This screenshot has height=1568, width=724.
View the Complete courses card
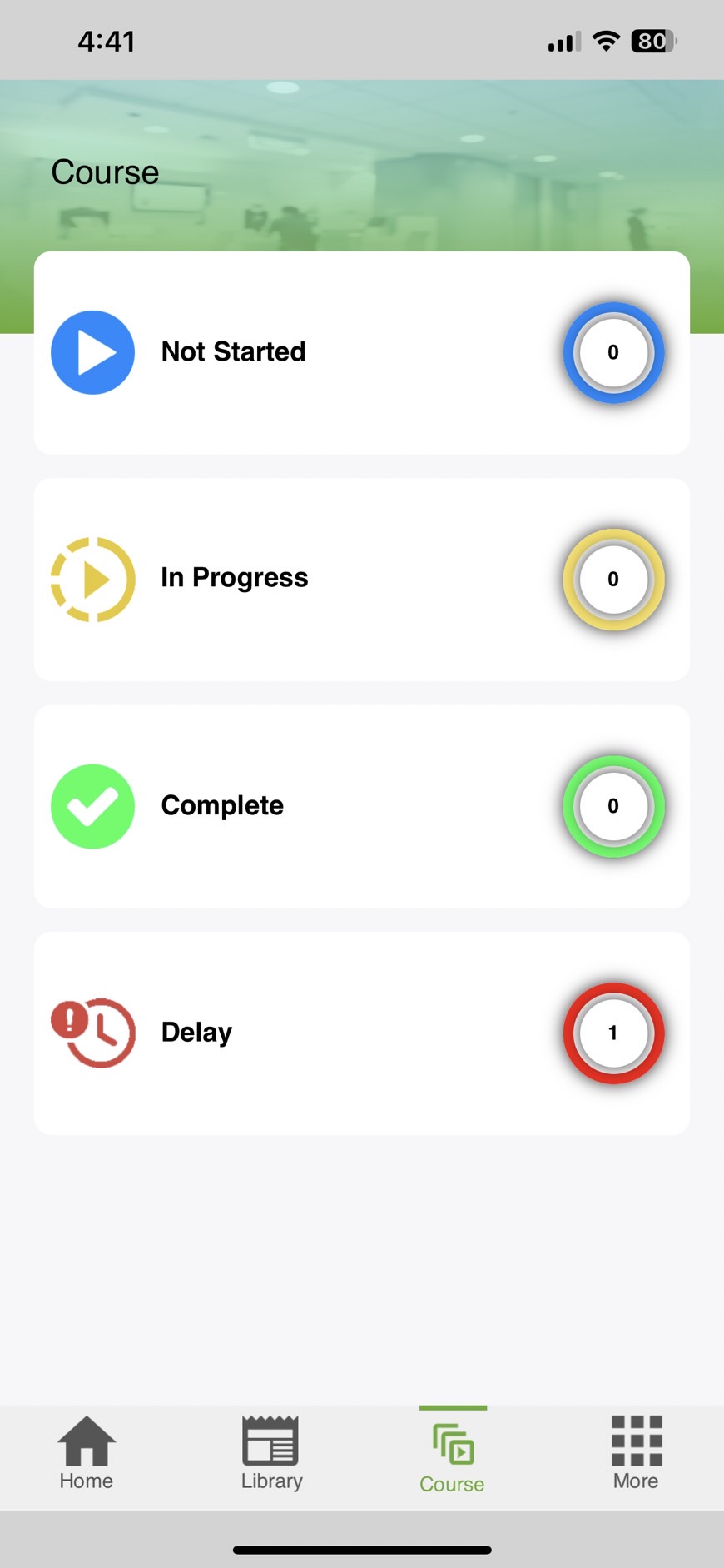[361, 806]
